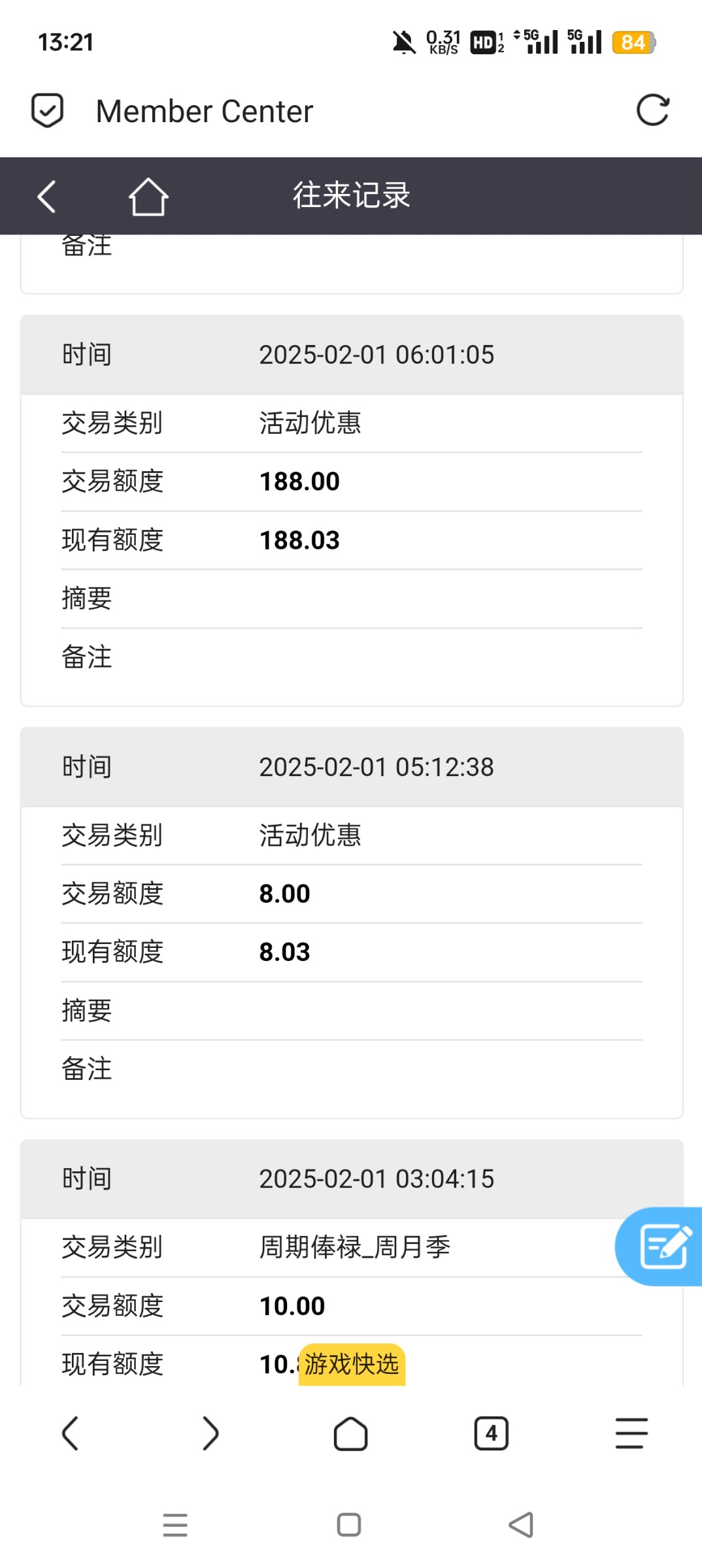Tap system home square button
Image resolution: width=702 pixels, height=1568 pixels.
pos(349,1525)
